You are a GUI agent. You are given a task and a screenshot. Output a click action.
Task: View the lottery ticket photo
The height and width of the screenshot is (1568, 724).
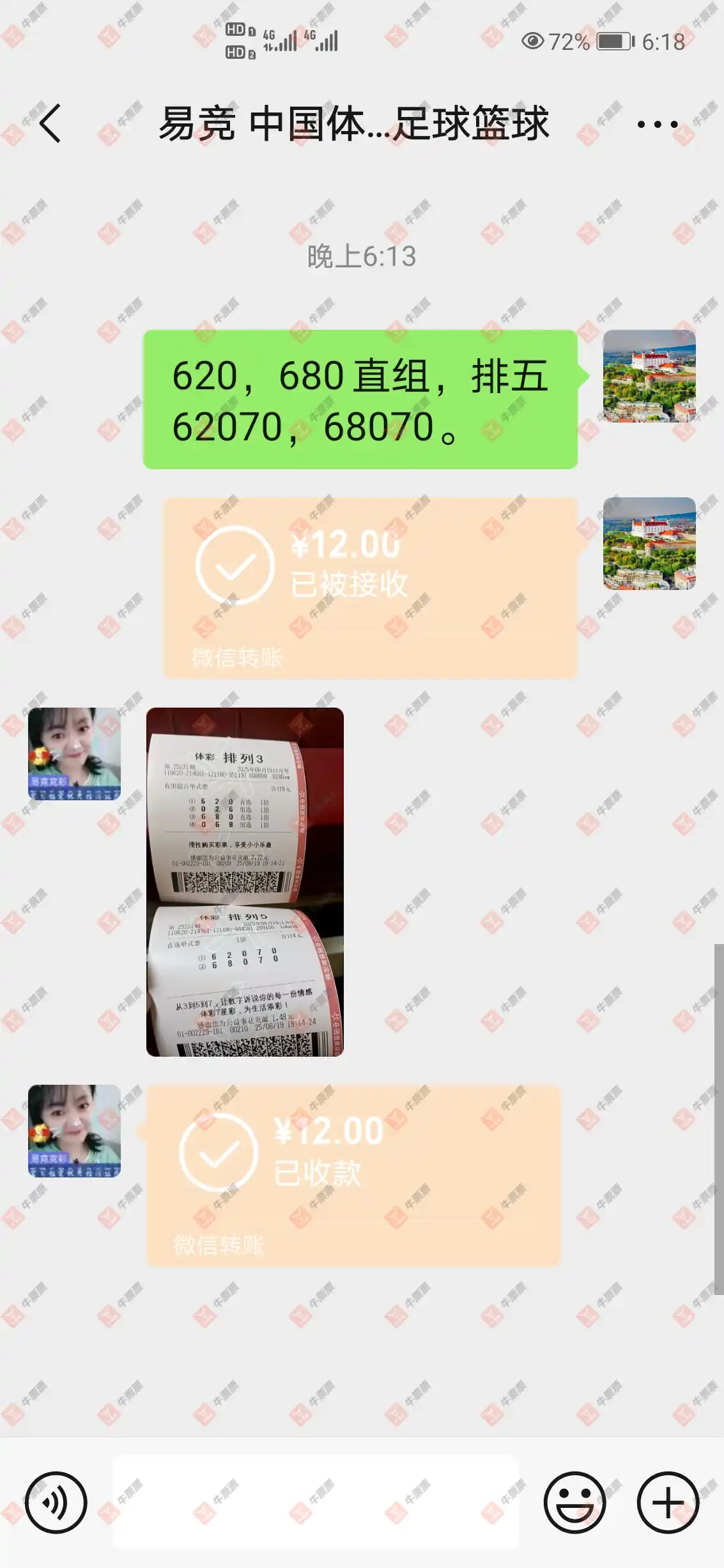coord(245,881)
